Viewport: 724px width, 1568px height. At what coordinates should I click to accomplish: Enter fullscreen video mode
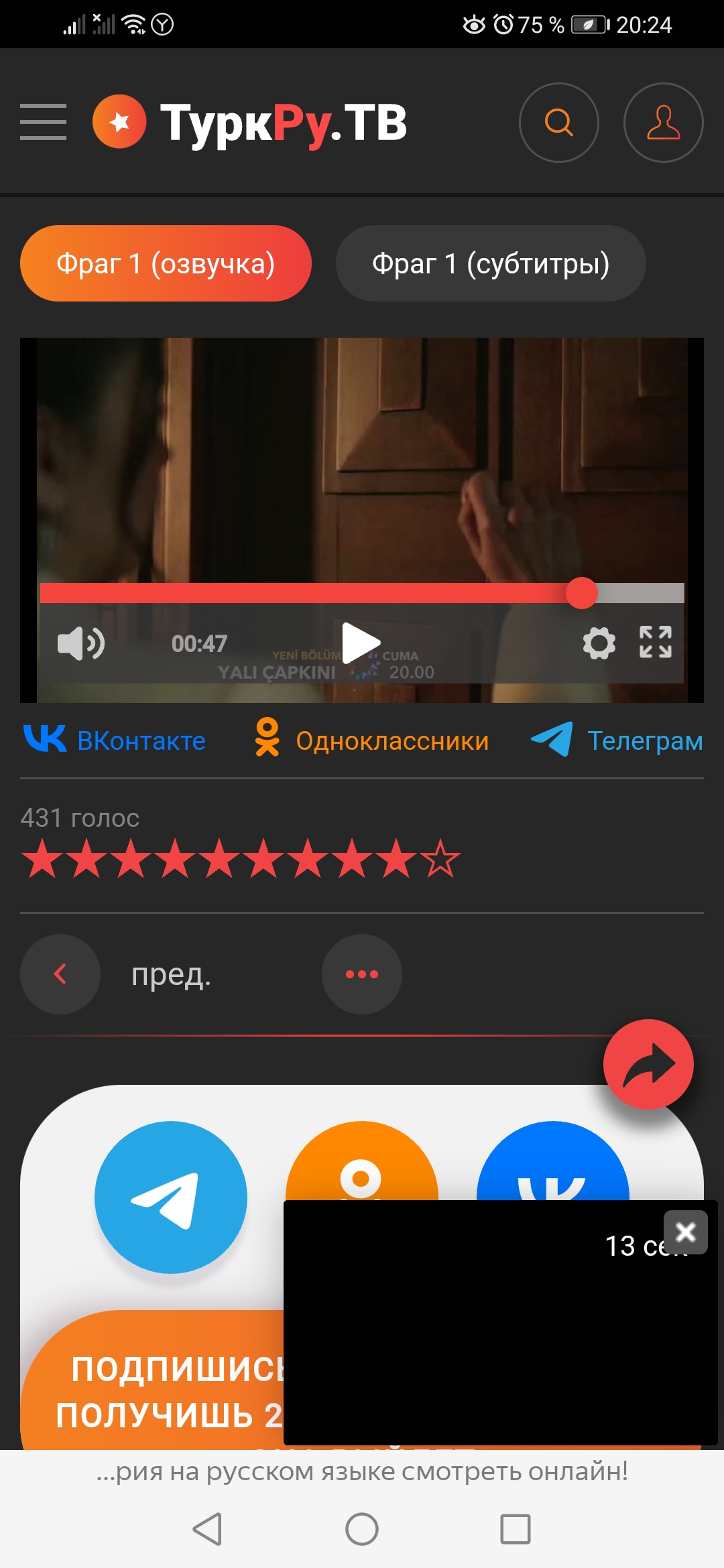[655, 643]
